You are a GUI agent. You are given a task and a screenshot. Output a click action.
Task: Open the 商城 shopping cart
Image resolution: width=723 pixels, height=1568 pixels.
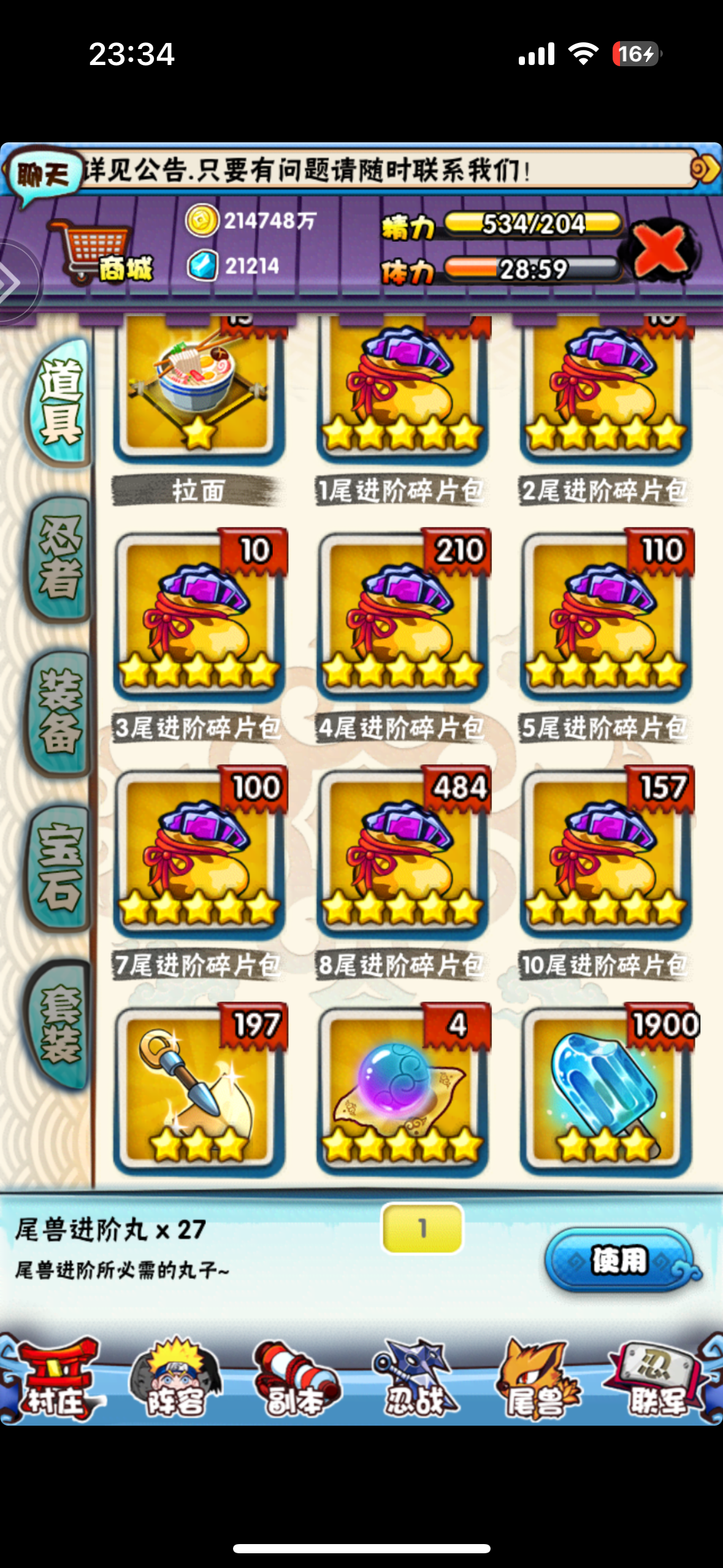[x=99, y=253]
